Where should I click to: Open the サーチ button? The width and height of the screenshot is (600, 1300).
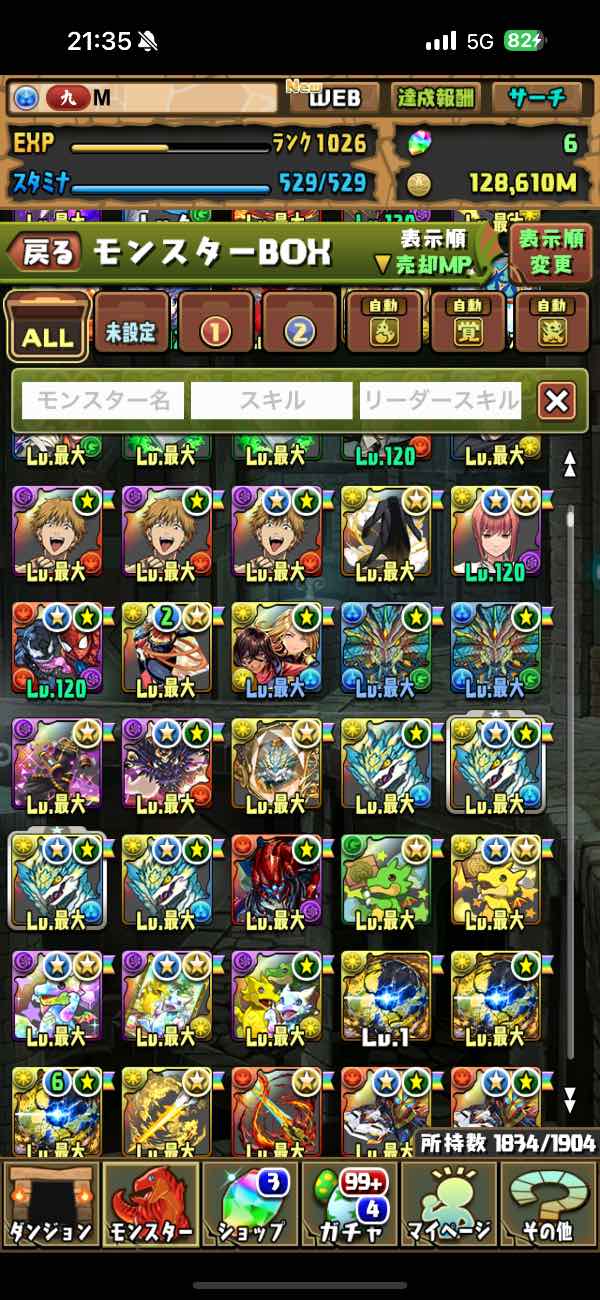click(538, 98)
